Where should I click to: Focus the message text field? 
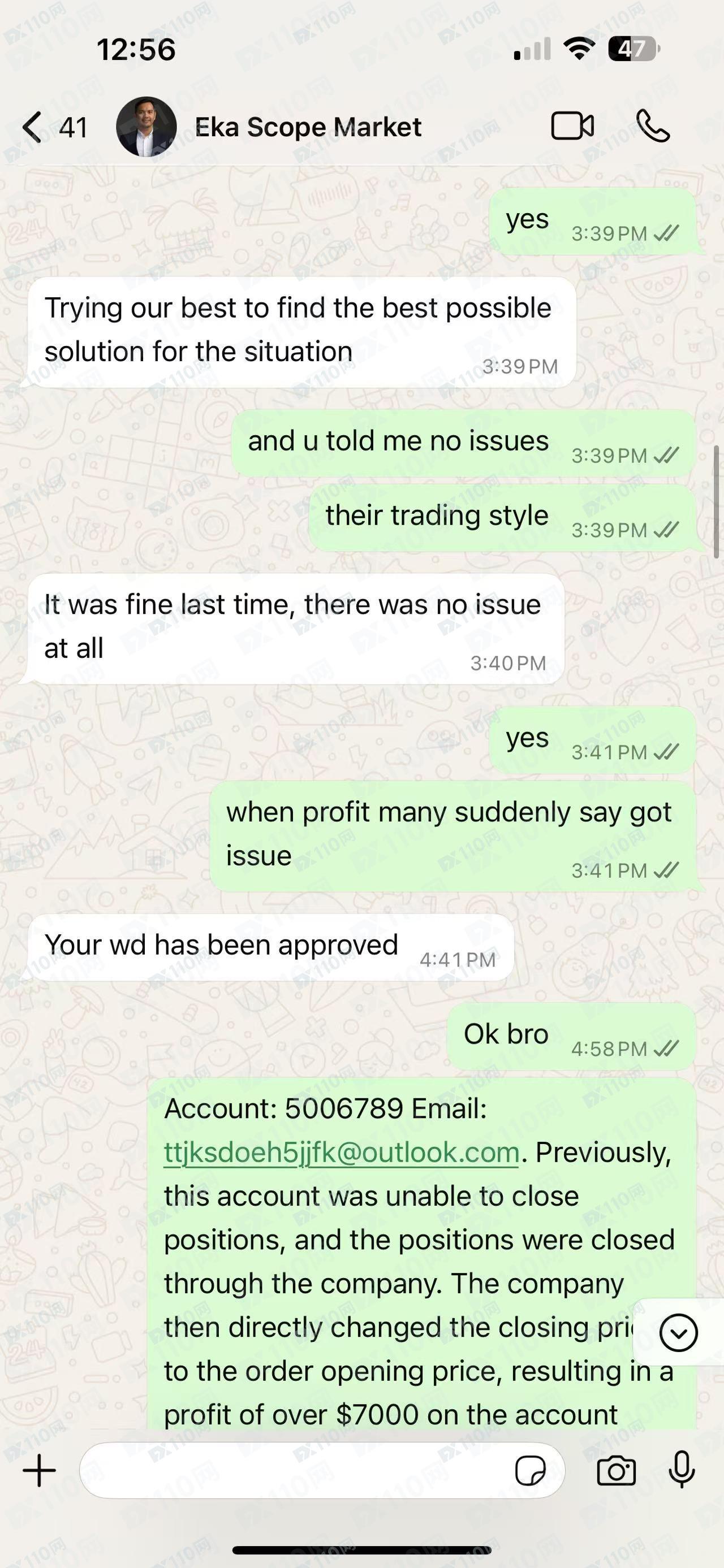tap(292, 1471)
